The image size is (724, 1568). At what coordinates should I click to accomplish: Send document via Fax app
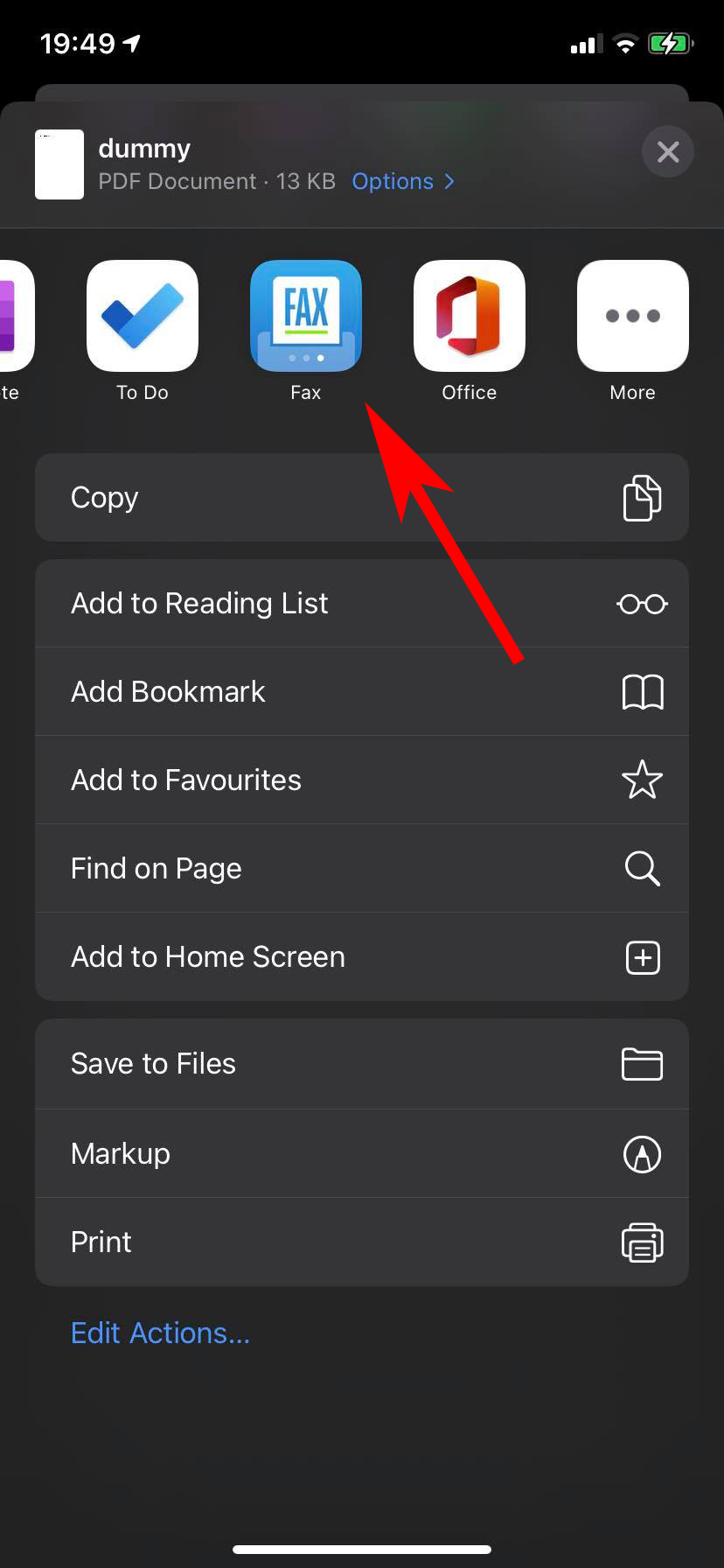305,317
